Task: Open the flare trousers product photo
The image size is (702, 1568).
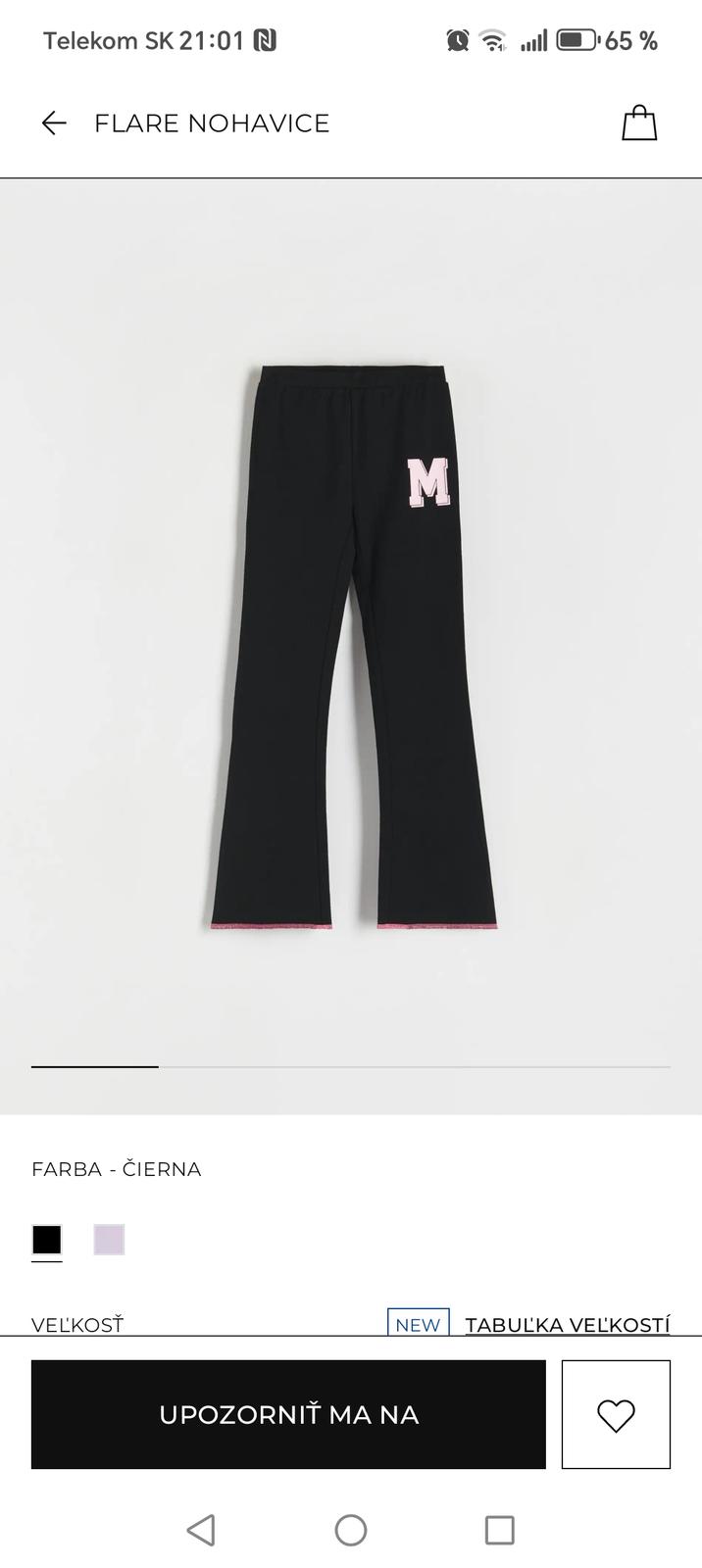Action: (353, 647)
